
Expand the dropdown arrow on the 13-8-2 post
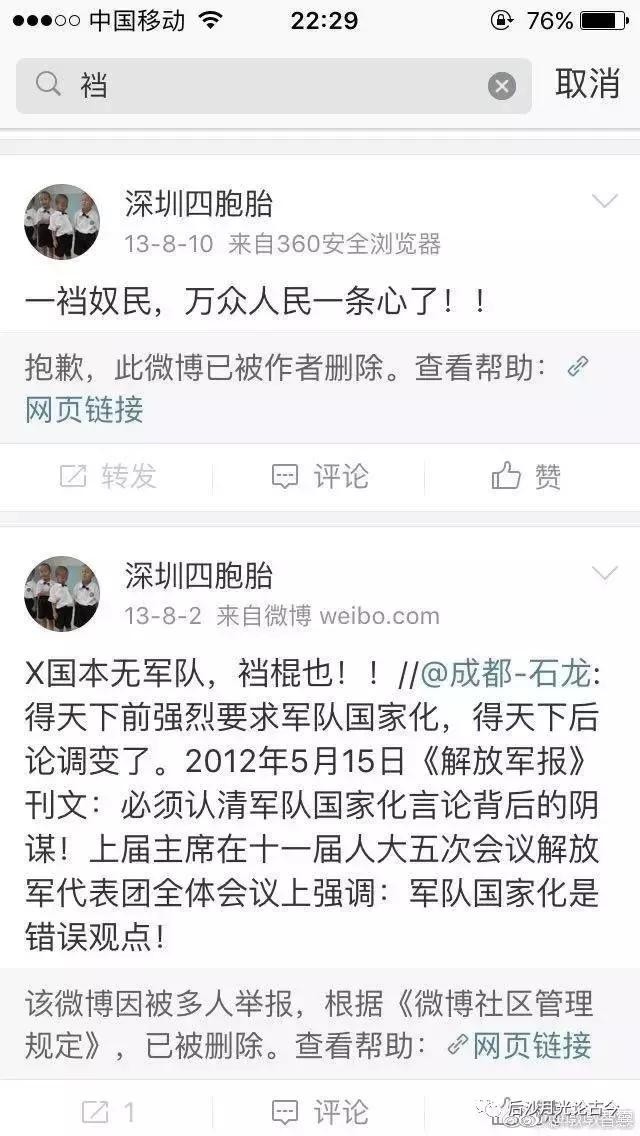(605, 574)
